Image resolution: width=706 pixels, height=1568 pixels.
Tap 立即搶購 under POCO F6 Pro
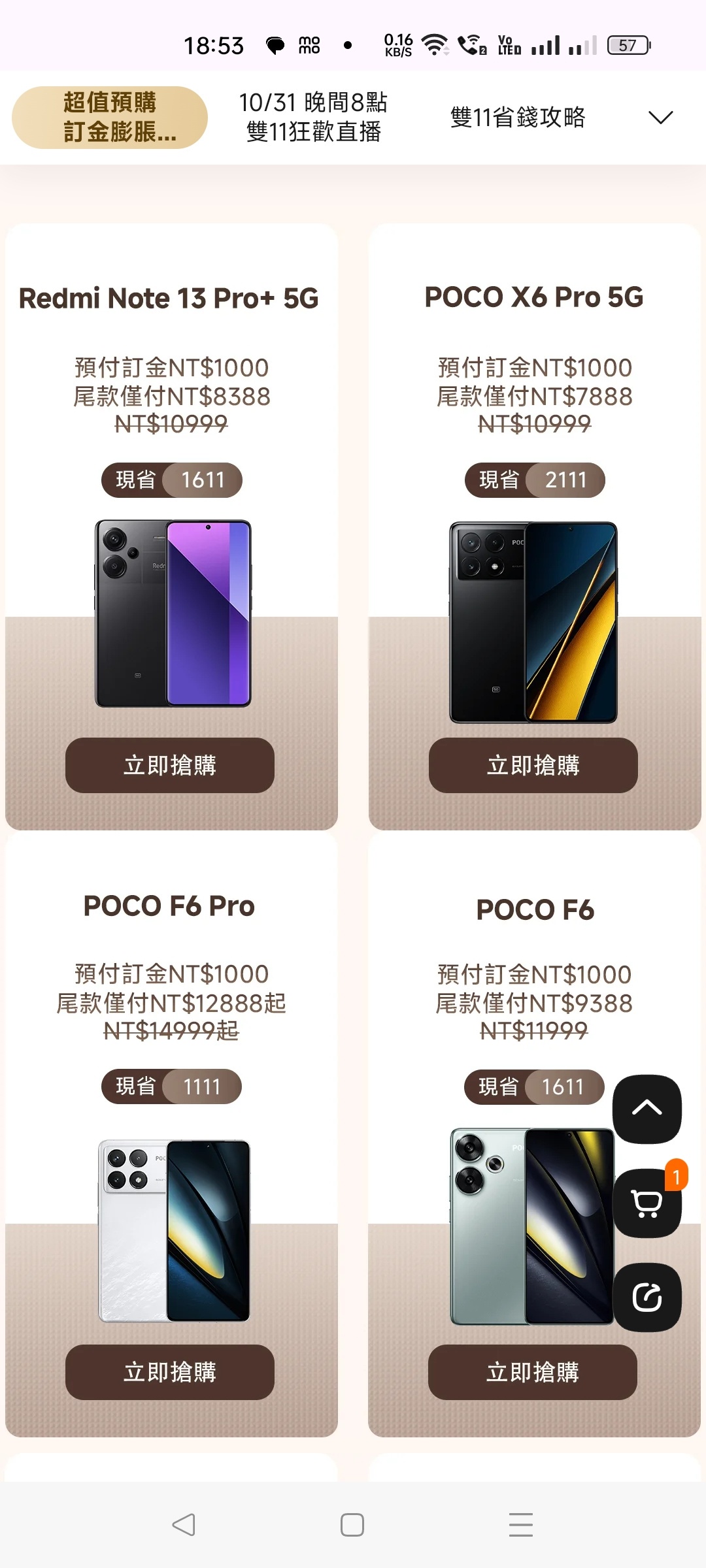[x=170, y=1372]
